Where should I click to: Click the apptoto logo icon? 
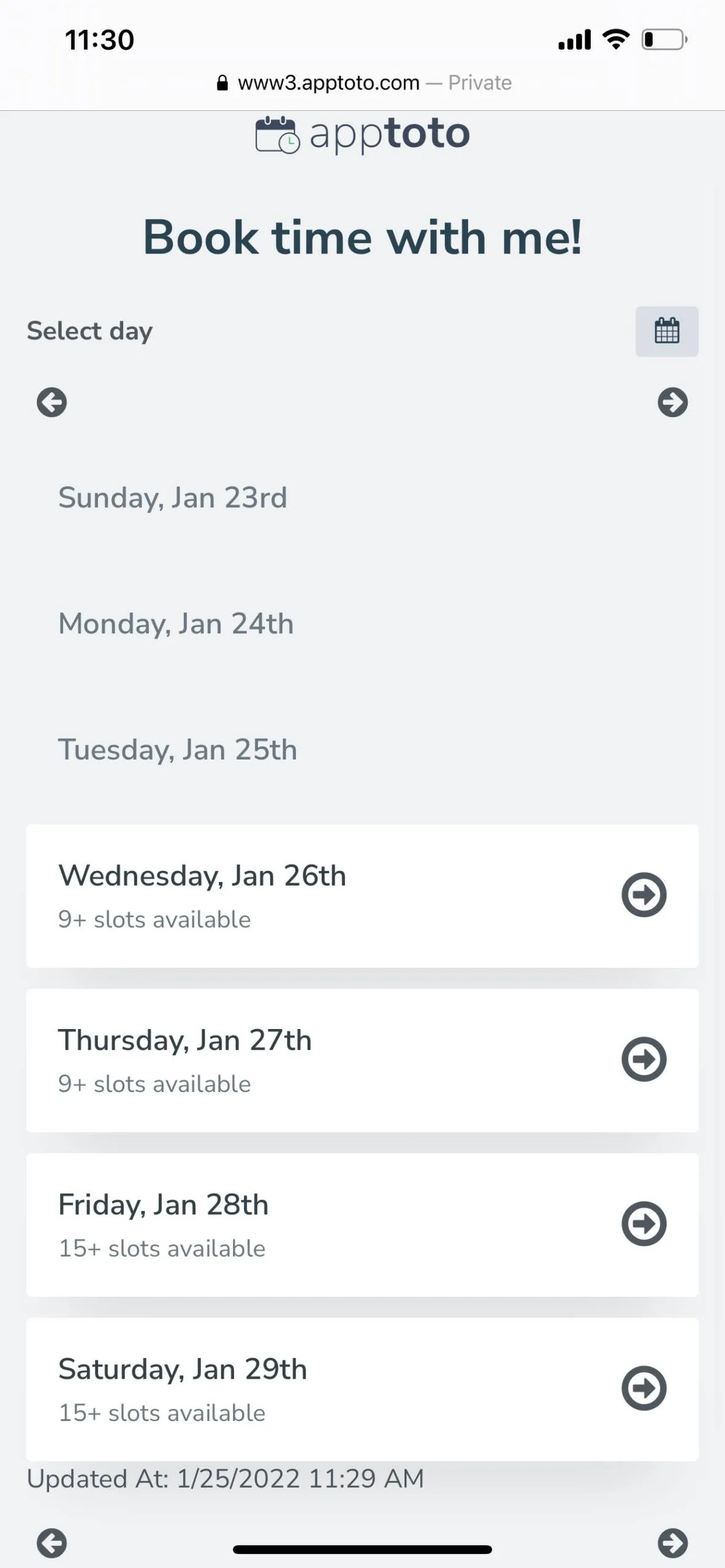tap(277, 134)
